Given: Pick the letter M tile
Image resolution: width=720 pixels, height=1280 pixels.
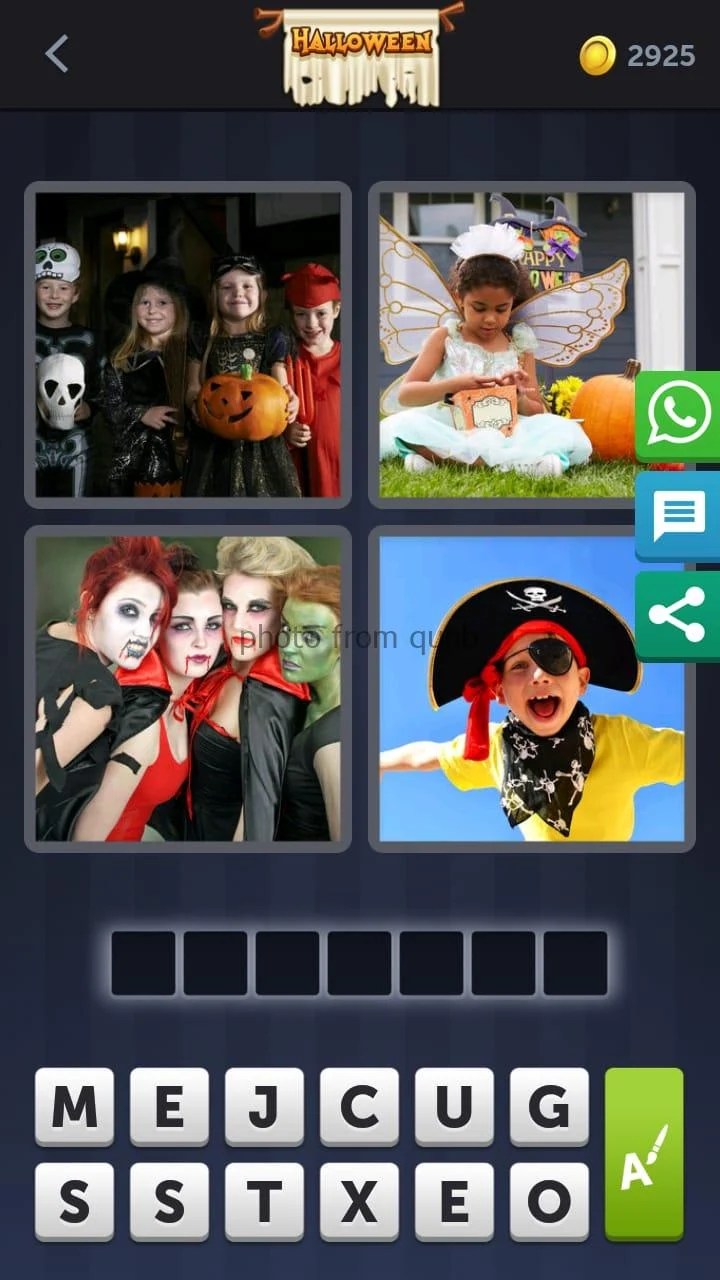Looking at the screenshot, I should [74, 1107].
